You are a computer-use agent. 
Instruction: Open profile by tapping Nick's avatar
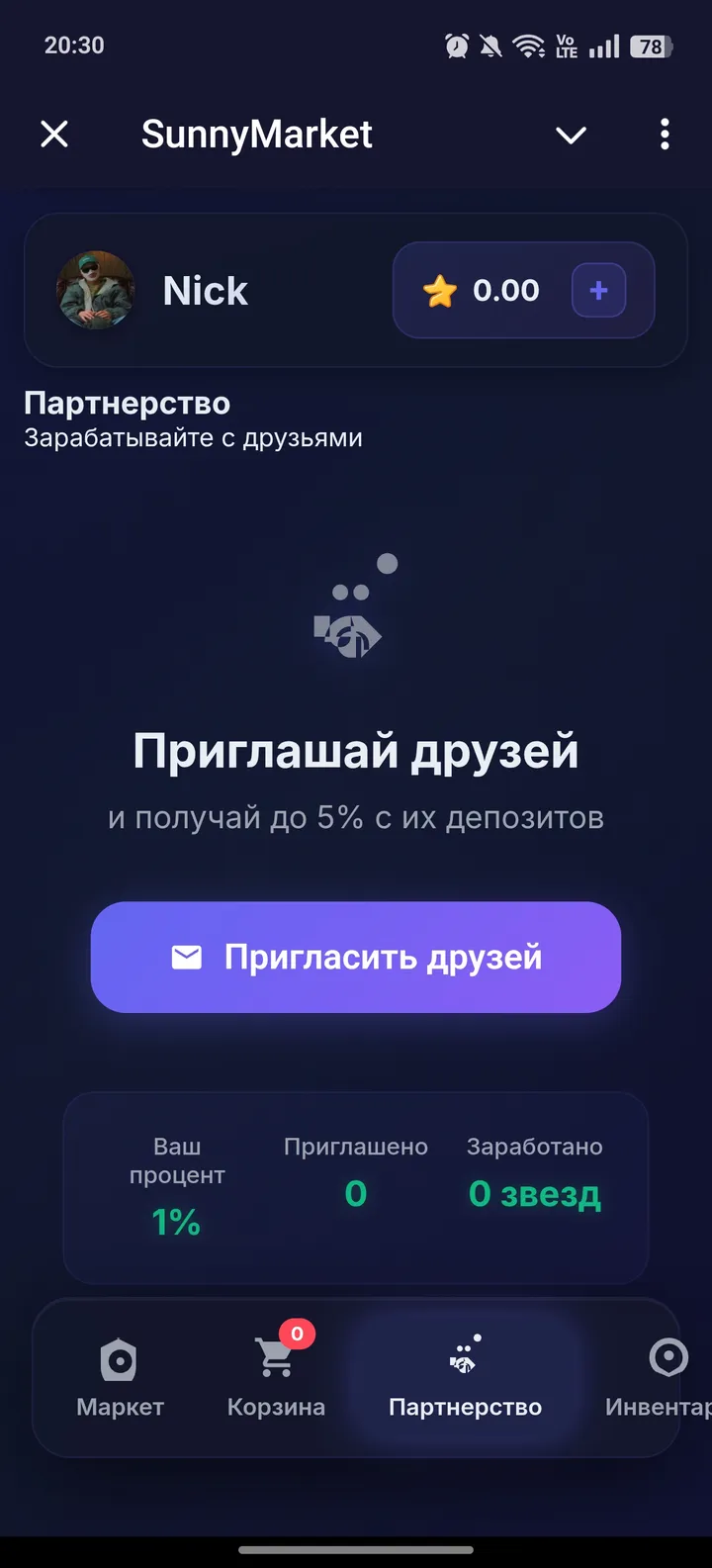(x=94, y=290)
